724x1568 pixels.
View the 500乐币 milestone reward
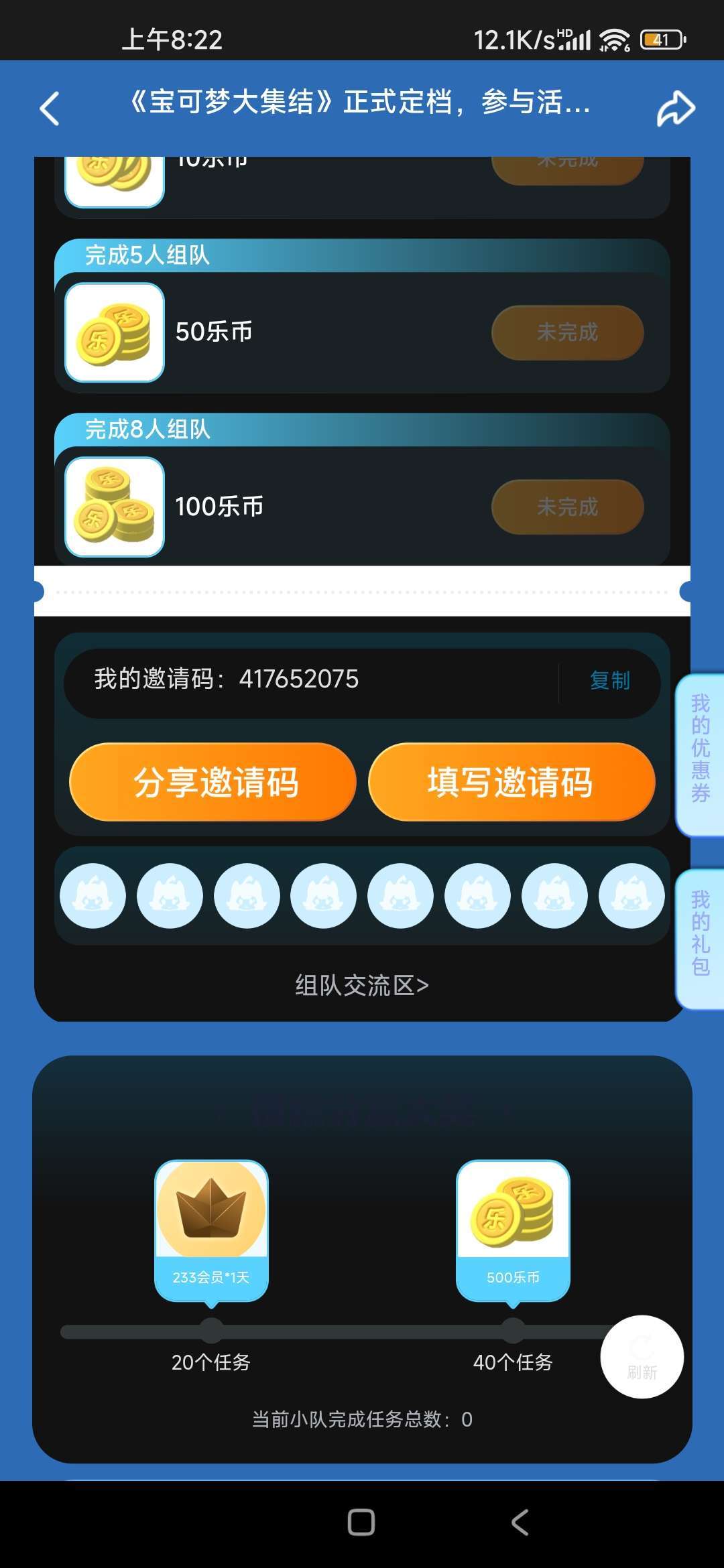[x=513, y=1230]
